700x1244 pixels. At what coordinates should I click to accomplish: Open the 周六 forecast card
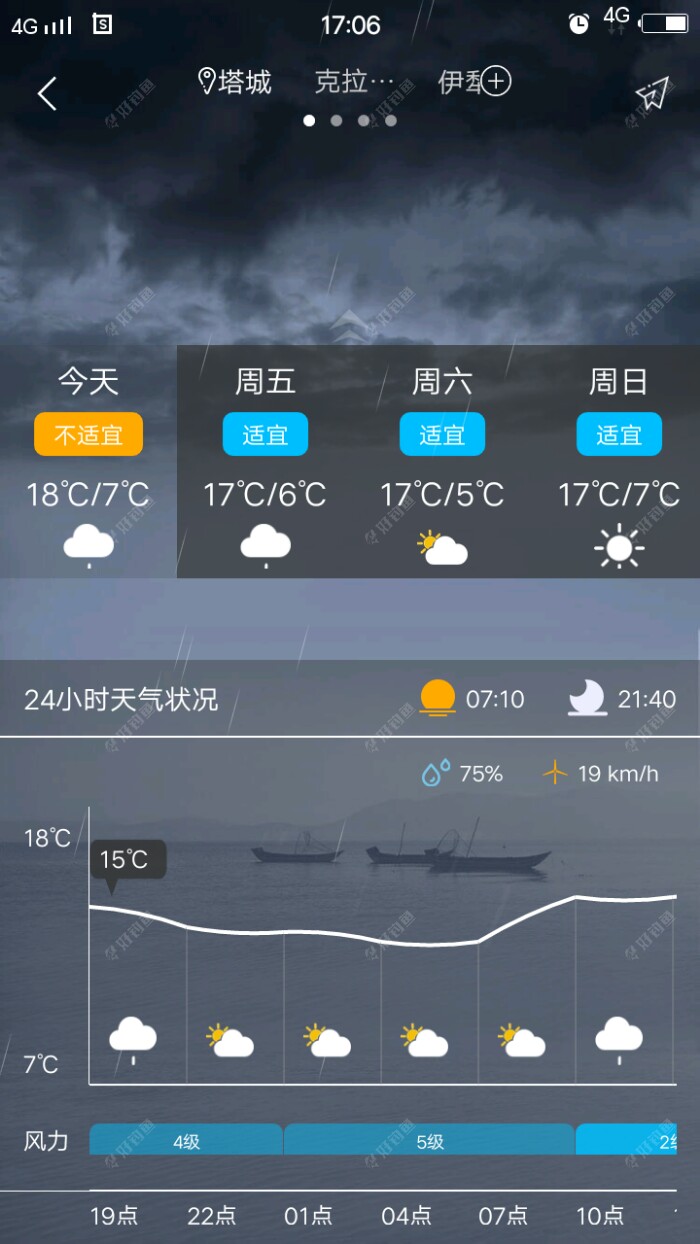[442, 460]
